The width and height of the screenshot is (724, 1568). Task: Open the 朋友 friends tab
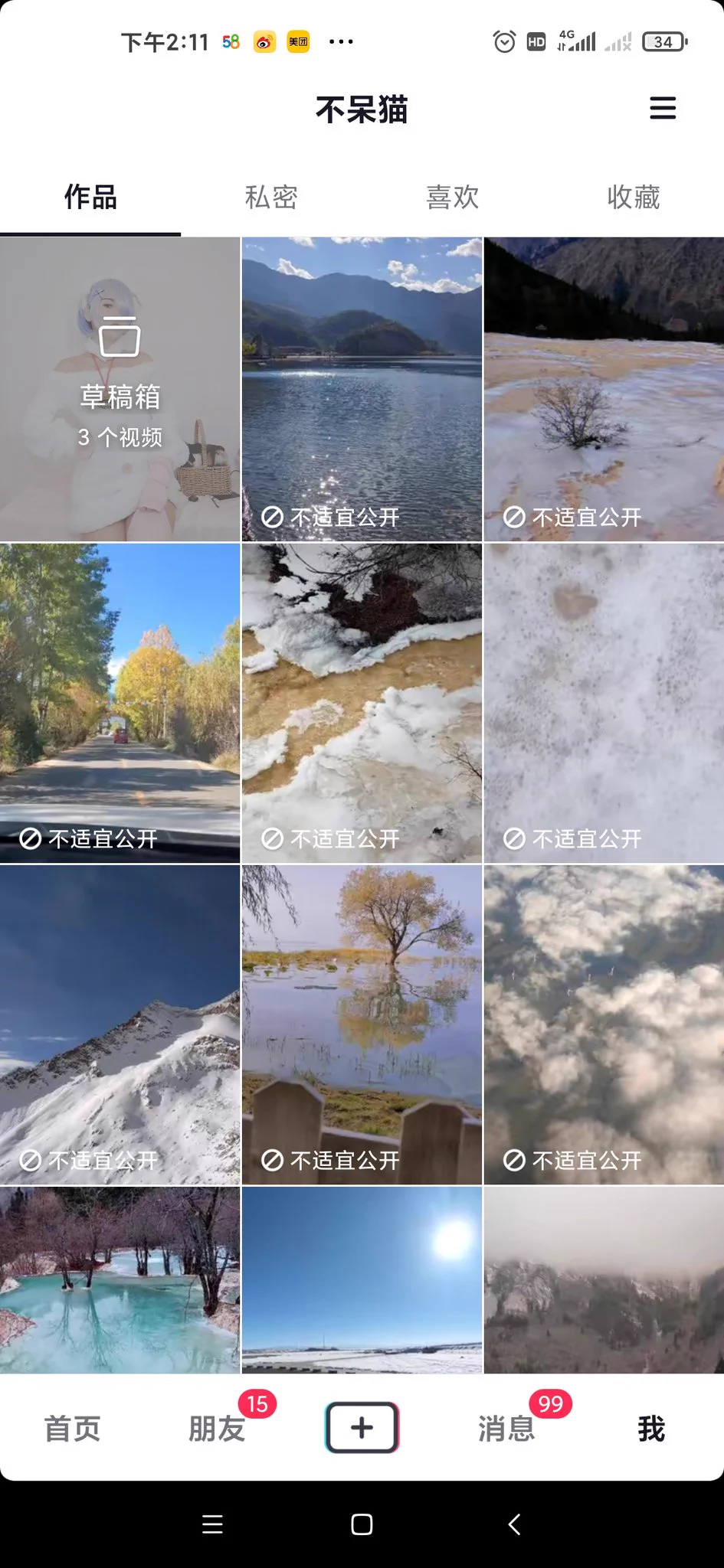(217, 1429)
